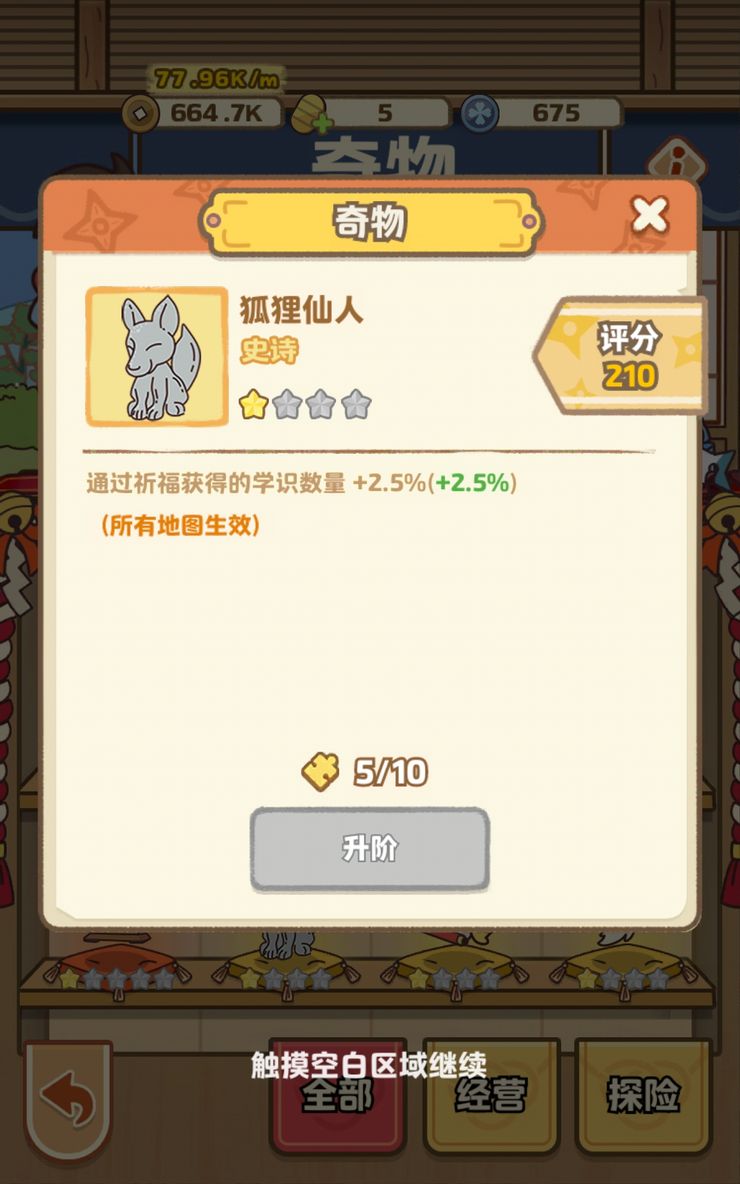740x1184 pixels.
Task: Open the info icon near the title
Action: [x=677, y=160]
